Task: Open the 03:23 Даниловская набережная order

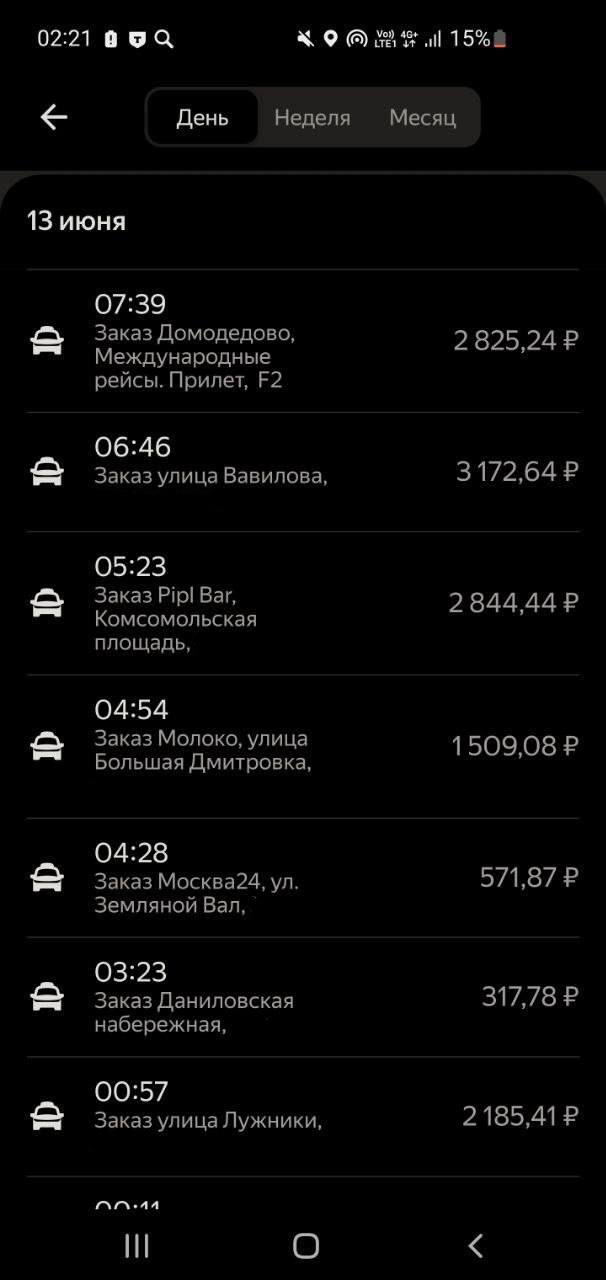Action: 302,997
